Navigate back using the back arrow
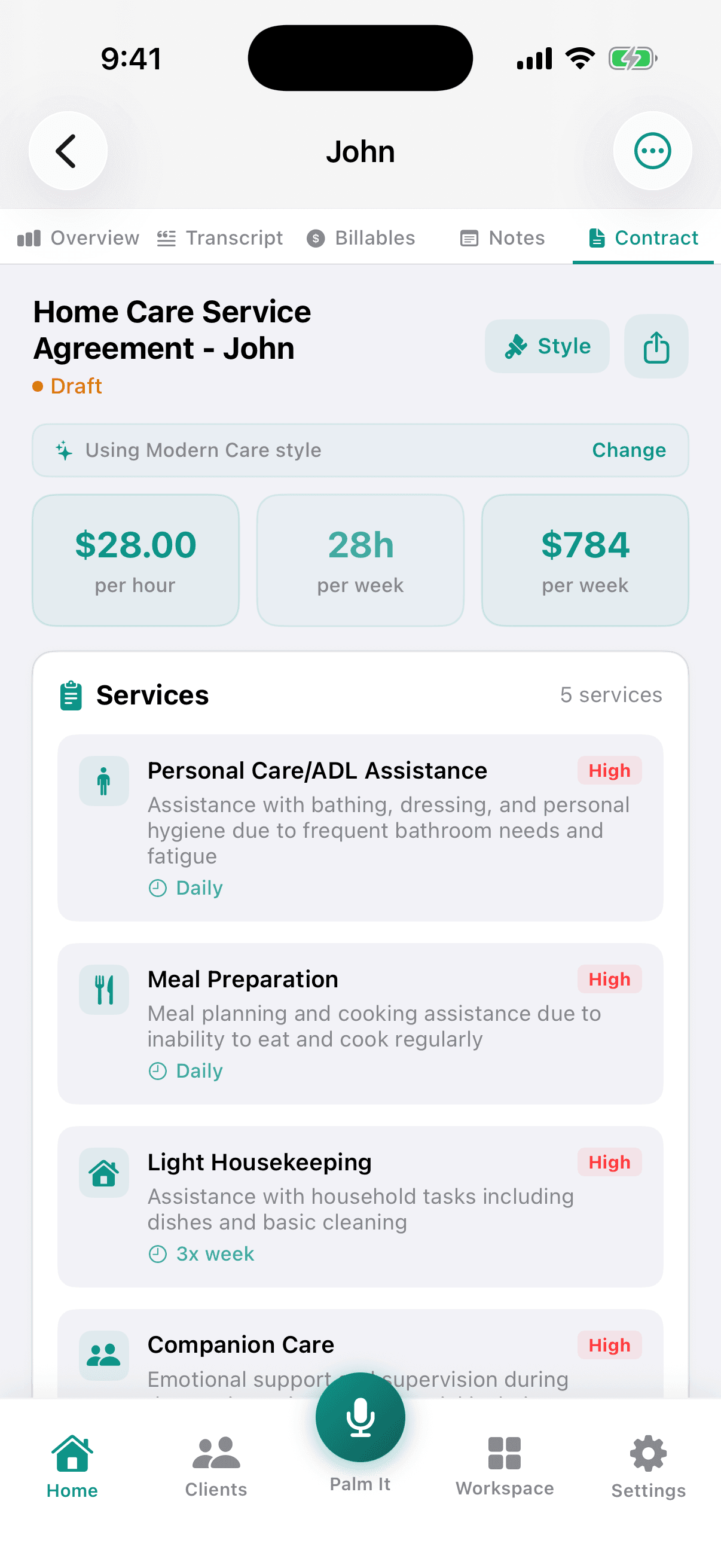 tap(68, 150)
